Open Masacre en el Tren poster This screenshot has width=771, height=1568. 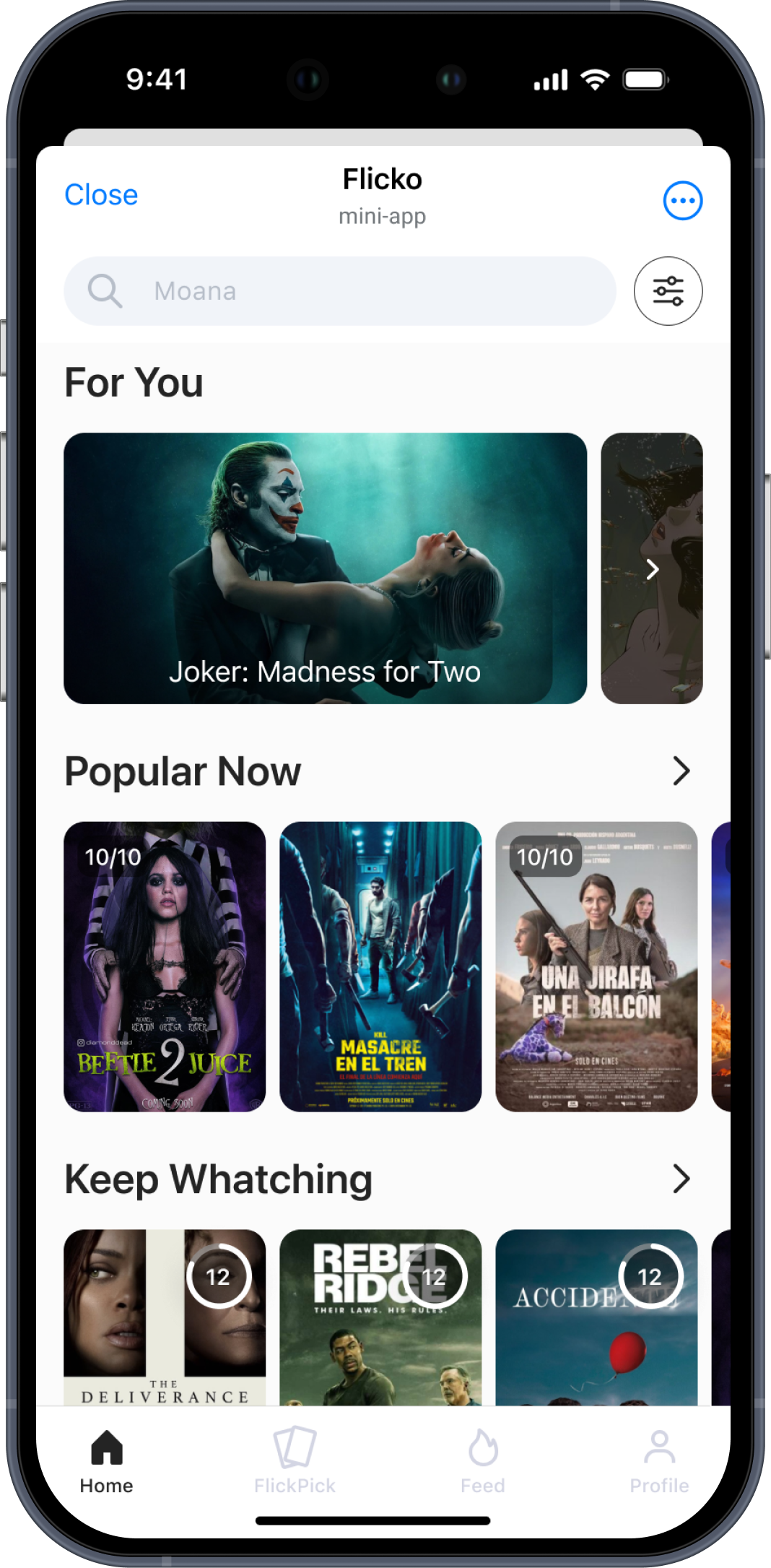point(380,966)
